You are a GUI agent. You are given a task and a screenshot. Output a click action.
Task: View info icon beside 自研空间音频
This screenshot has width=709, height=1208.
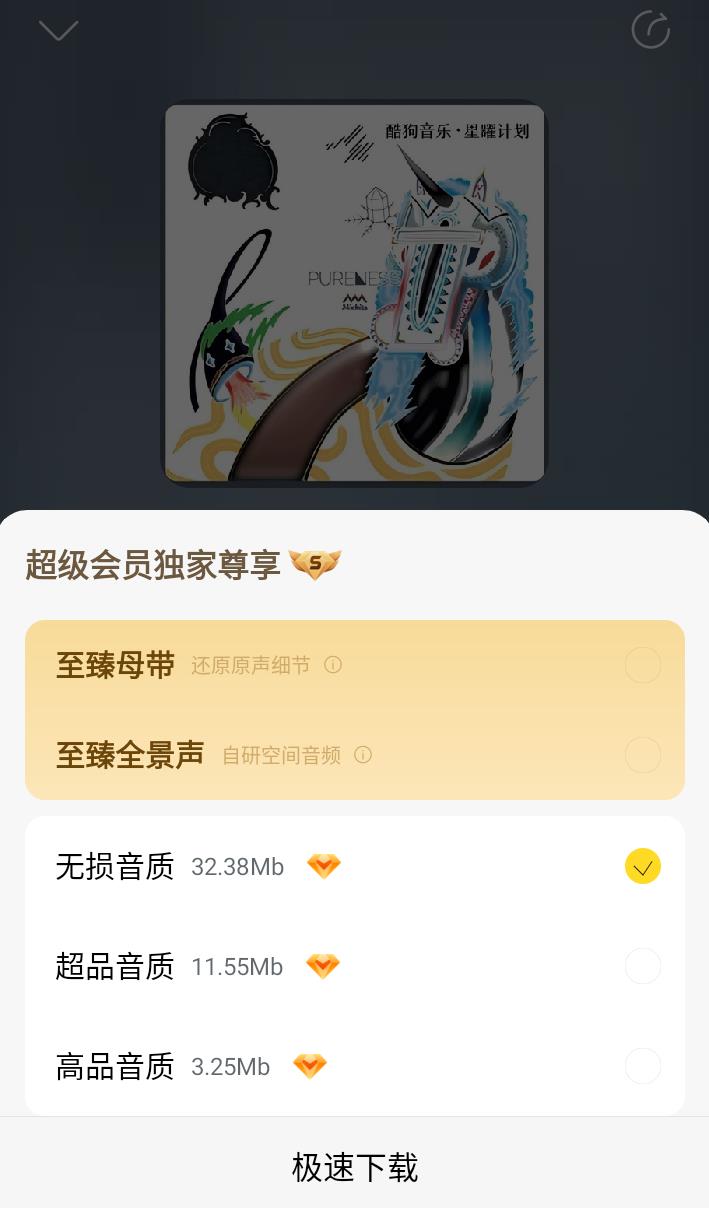pos(363,755)
